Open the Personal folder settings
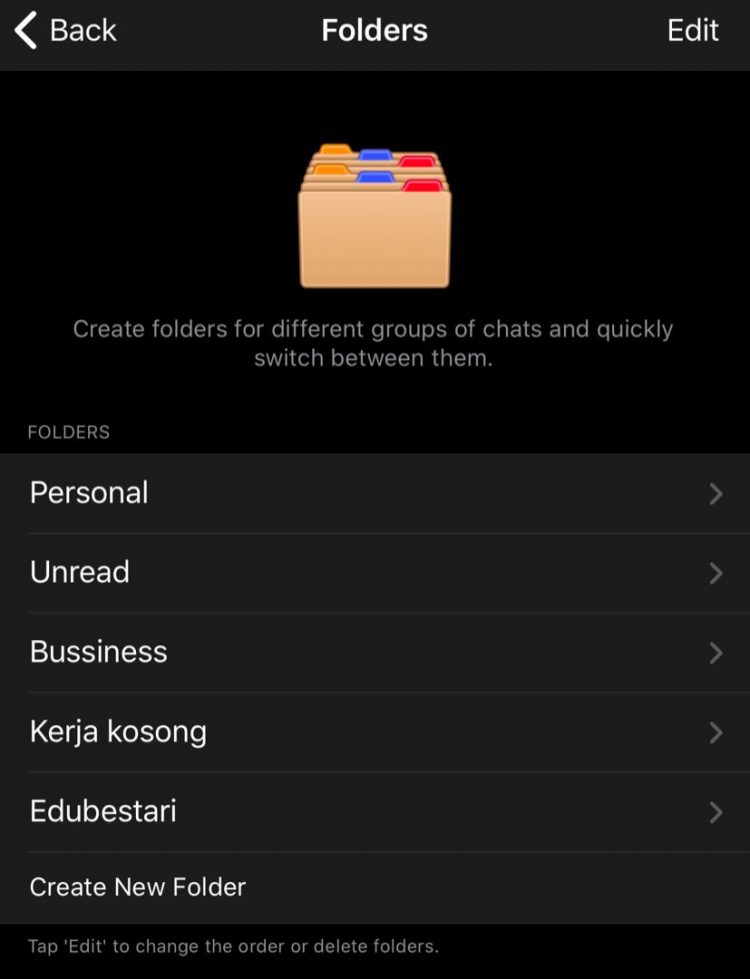750x979 pixels. click(374, 493)
